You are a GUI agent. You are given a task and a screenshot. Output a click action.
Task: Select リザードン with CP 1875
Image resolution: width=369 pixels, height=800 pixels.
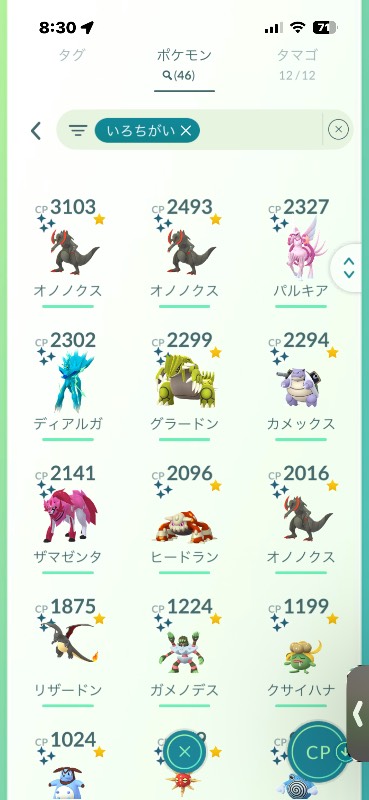(68, 653)
